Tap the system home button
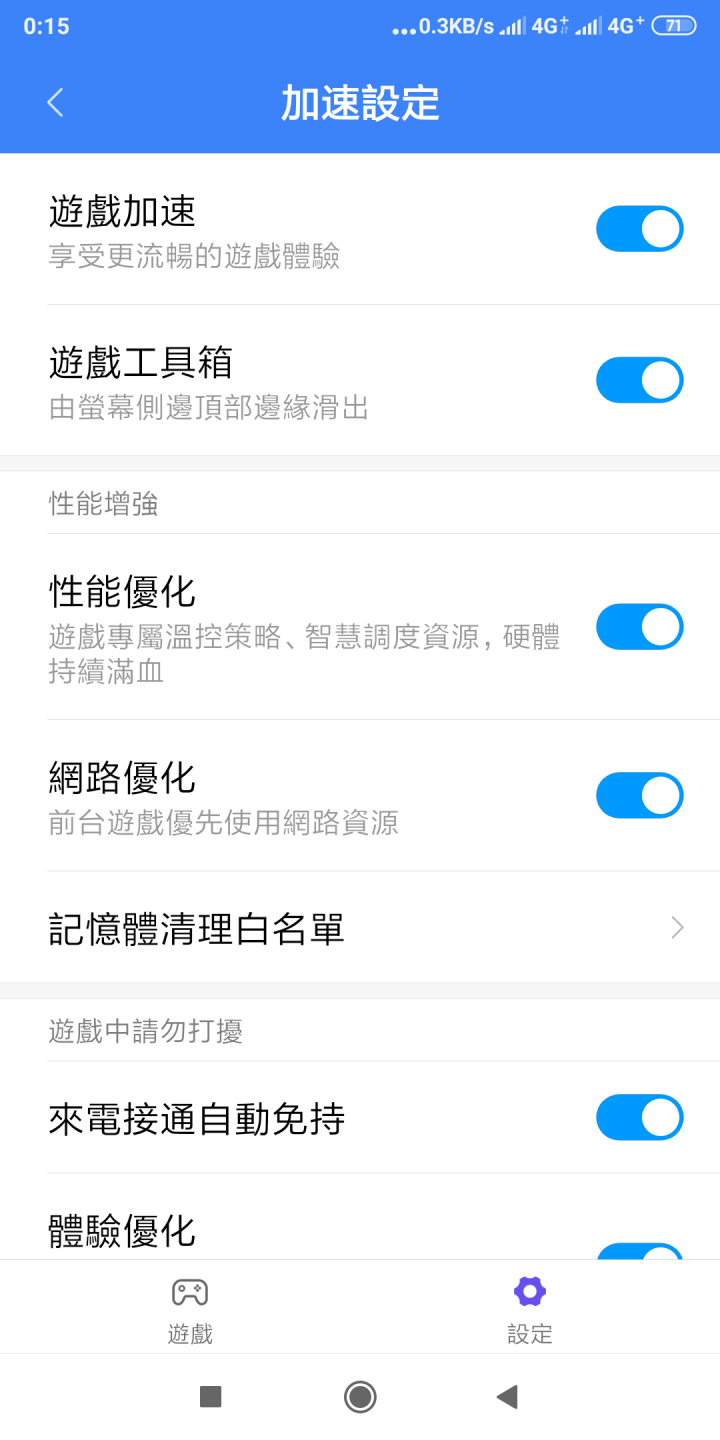Viewport: 720px width, 1440px height. 360,1397
